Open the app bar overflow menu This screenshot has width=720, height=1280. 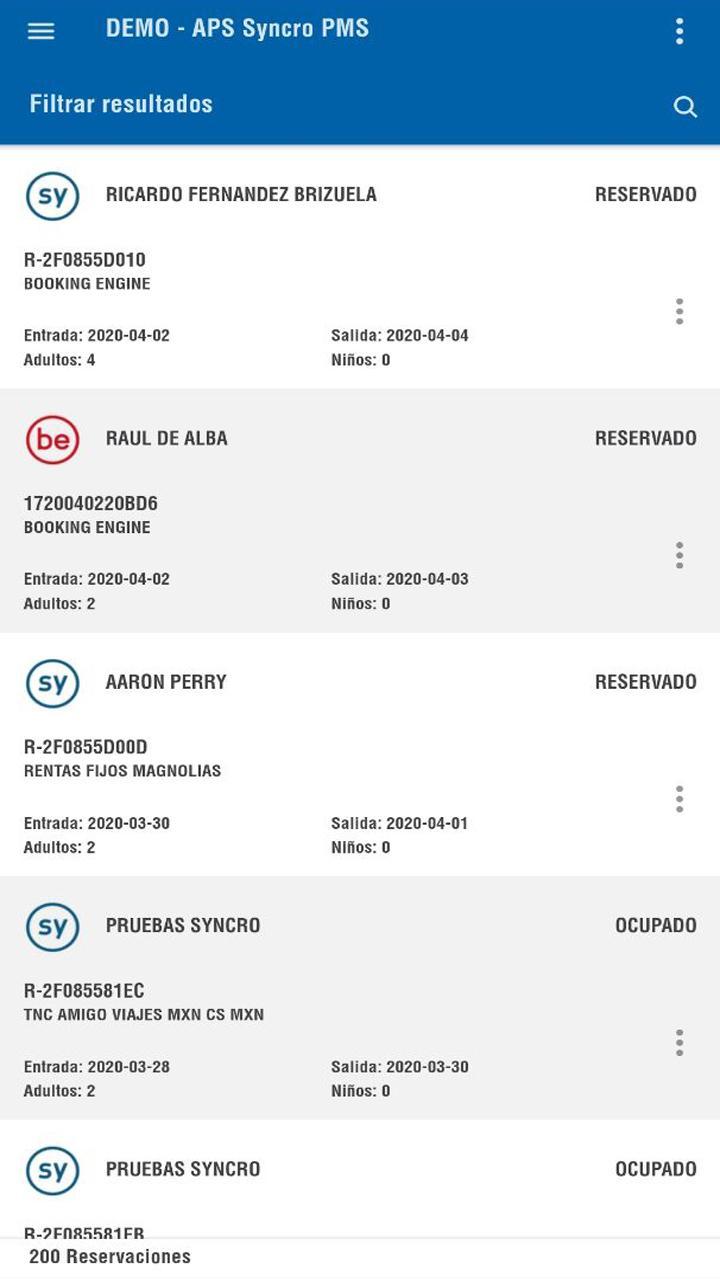pos(679,31)
